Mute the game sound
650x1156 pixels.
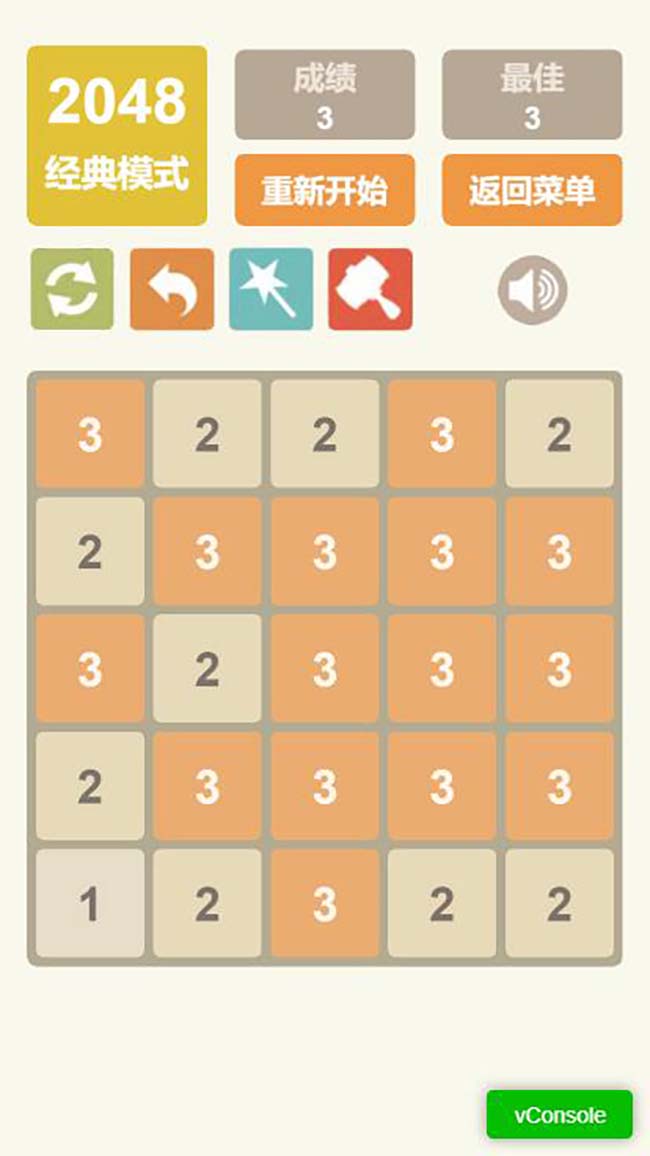tap(532, 290)
